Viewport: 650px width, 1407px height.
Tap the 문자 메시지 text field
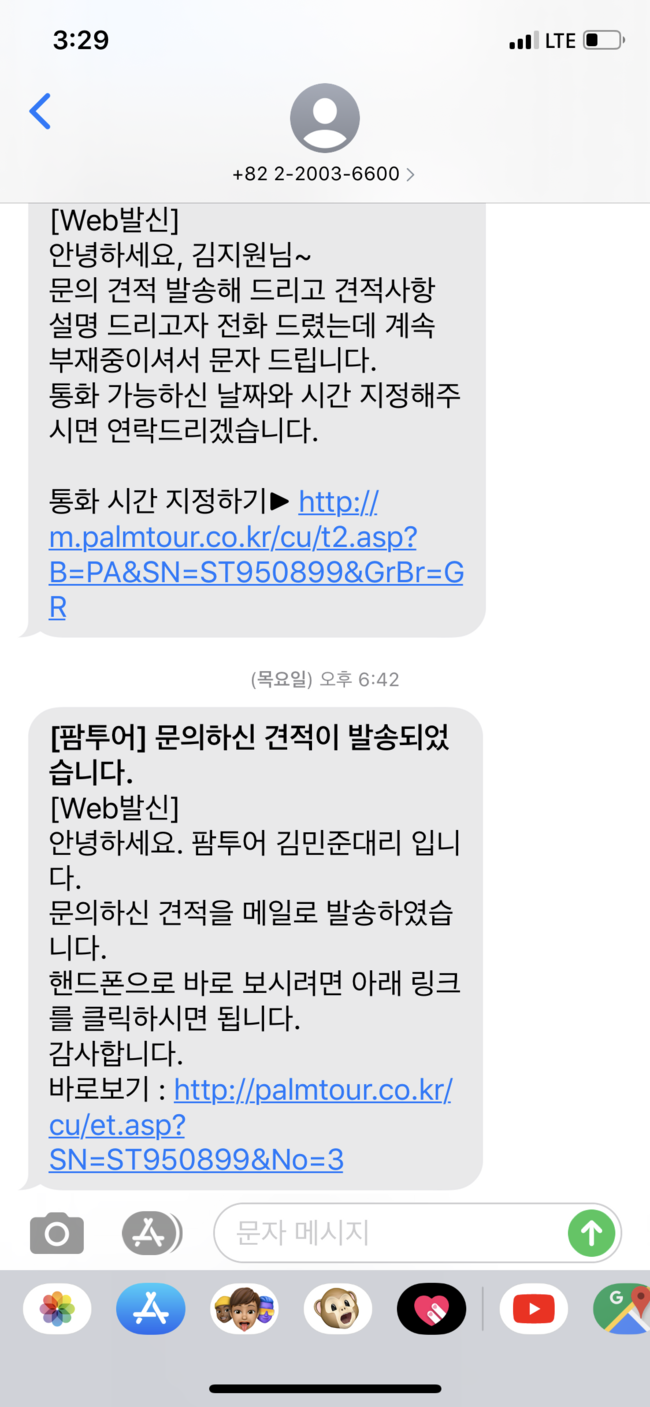[x=390, y=1233]
